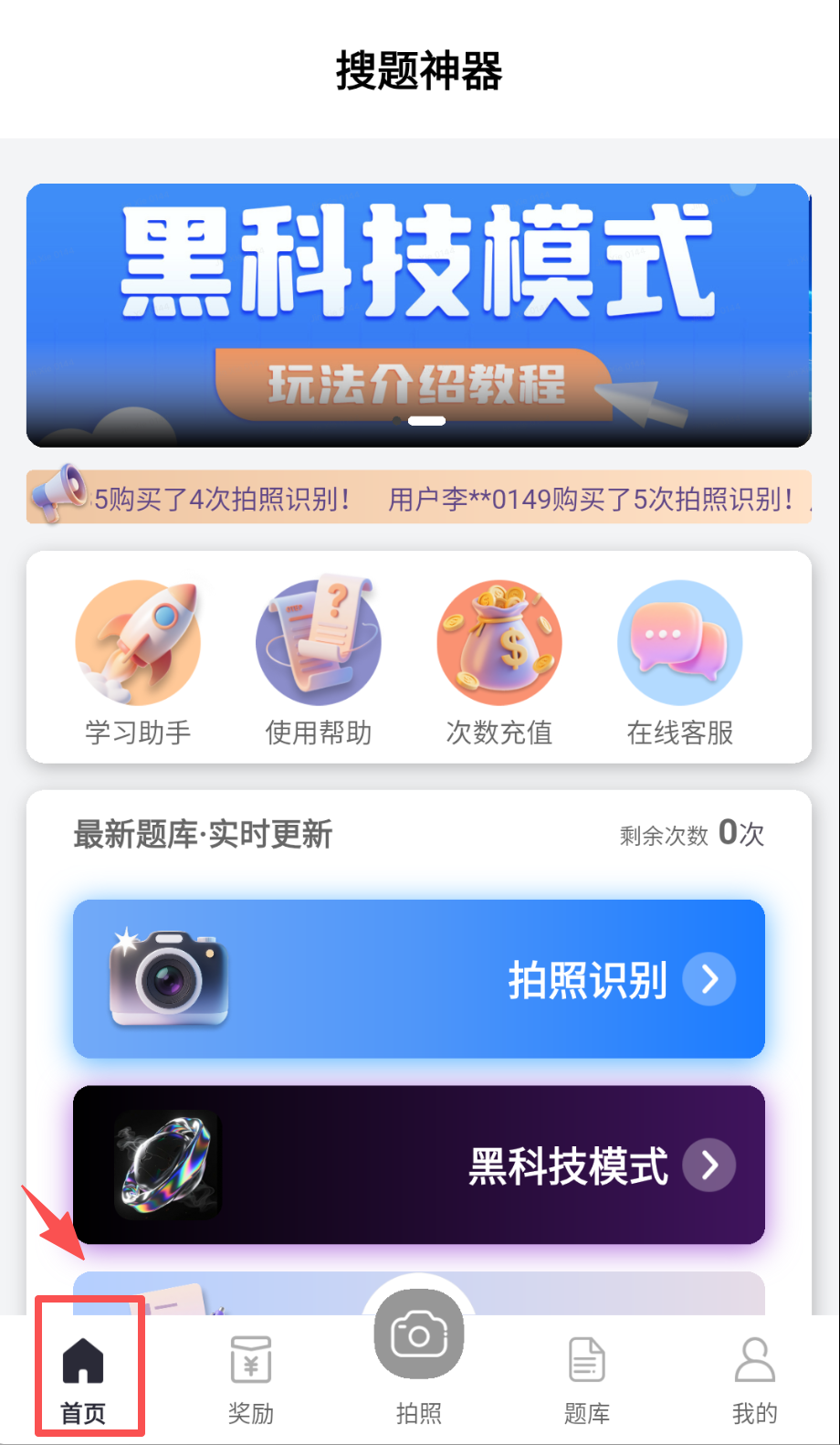
Task: Open 次数充值 recharge shortcut
Action: 499,659
